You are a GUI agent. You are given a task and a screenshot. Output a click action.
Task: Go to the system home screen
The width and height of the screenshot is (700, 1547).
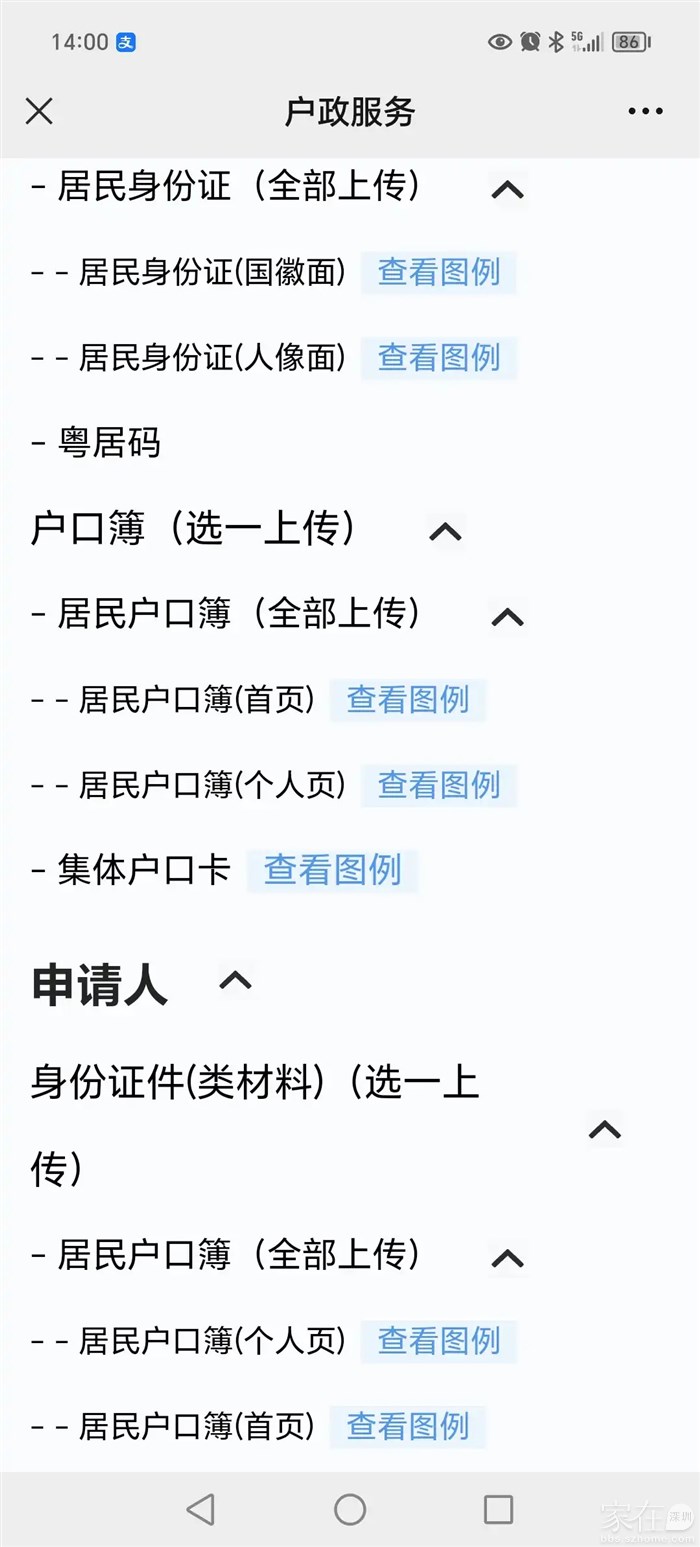(350, 1509)
